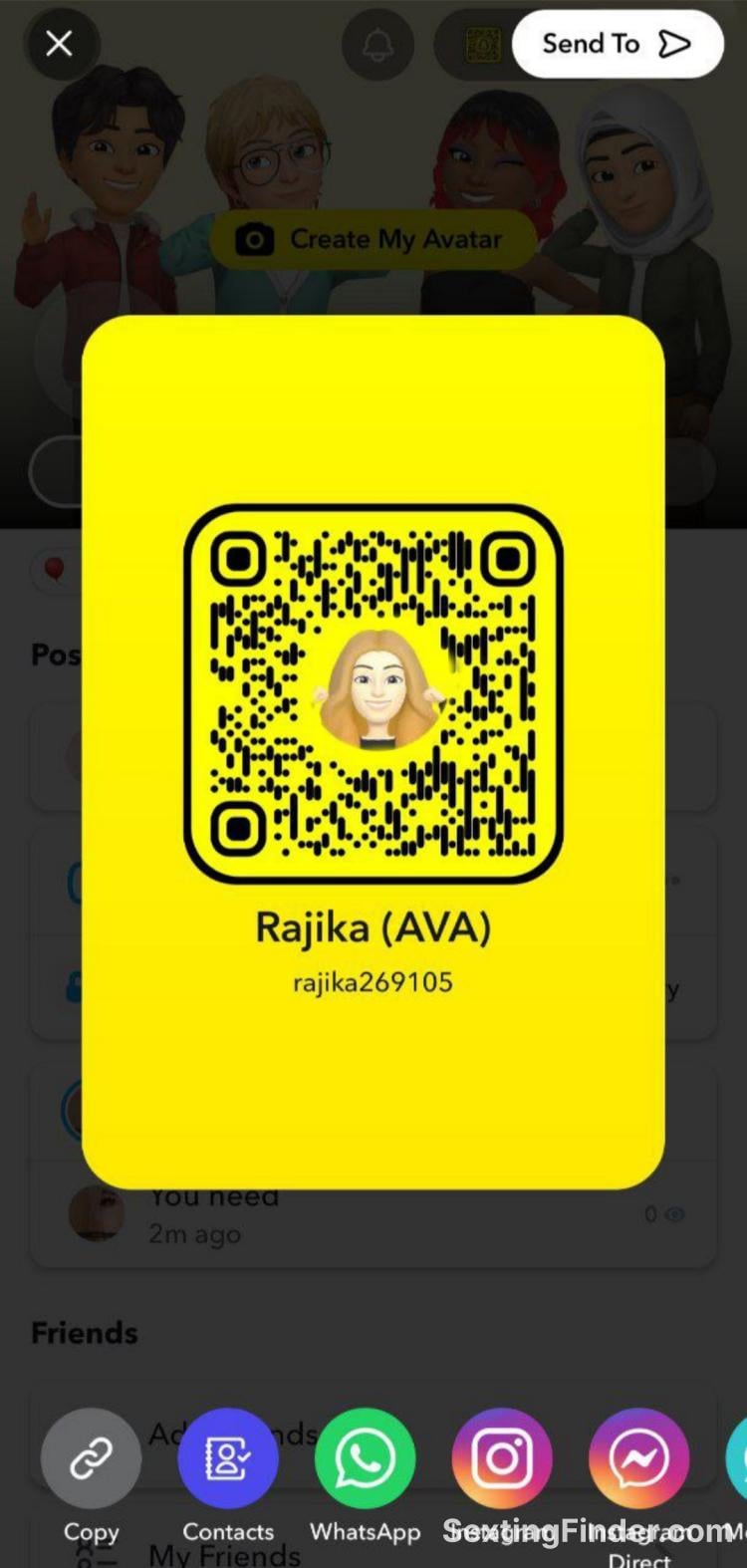Share via Messenger Direct
This screenshot has width=747, height=1568.
click(x=638, y=1458)
